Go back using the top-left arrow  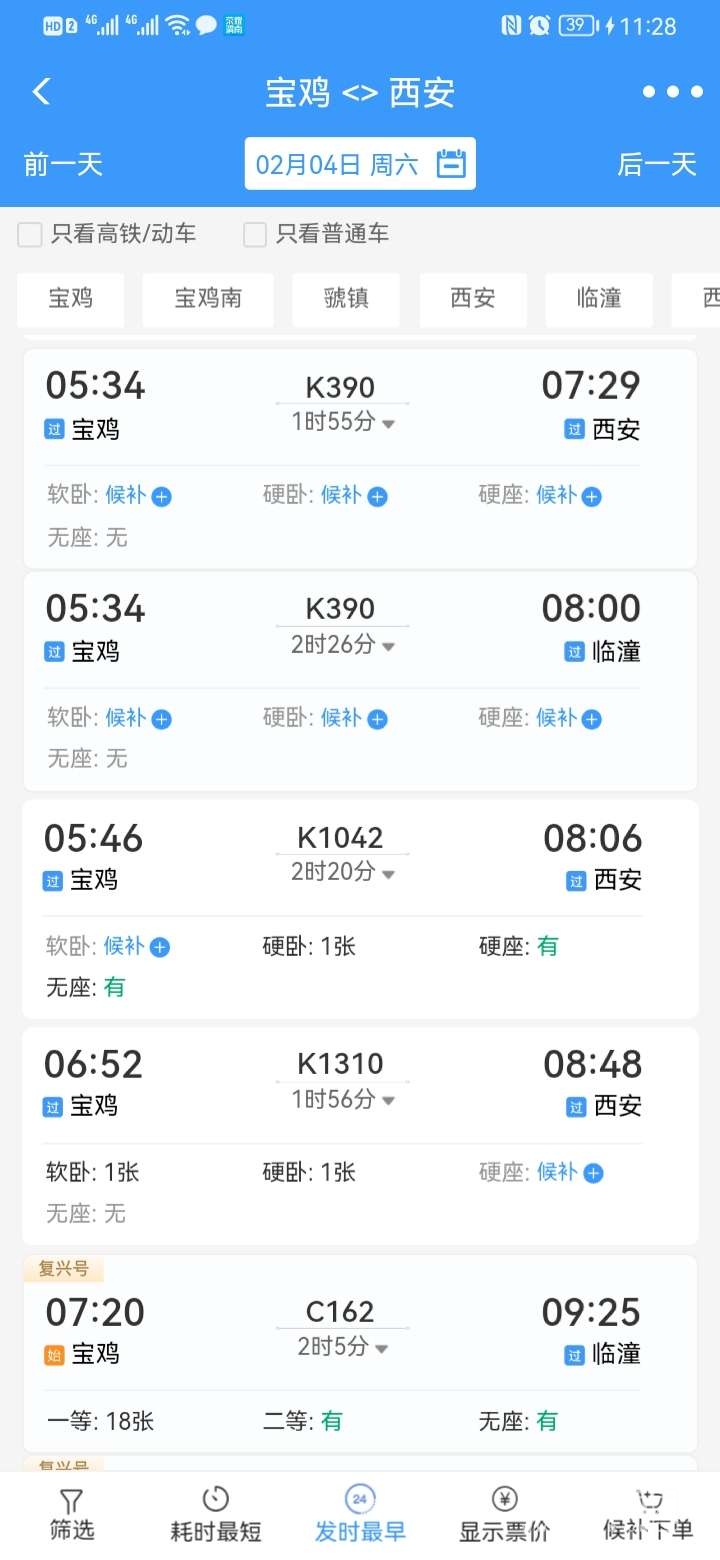click(42, 92)
